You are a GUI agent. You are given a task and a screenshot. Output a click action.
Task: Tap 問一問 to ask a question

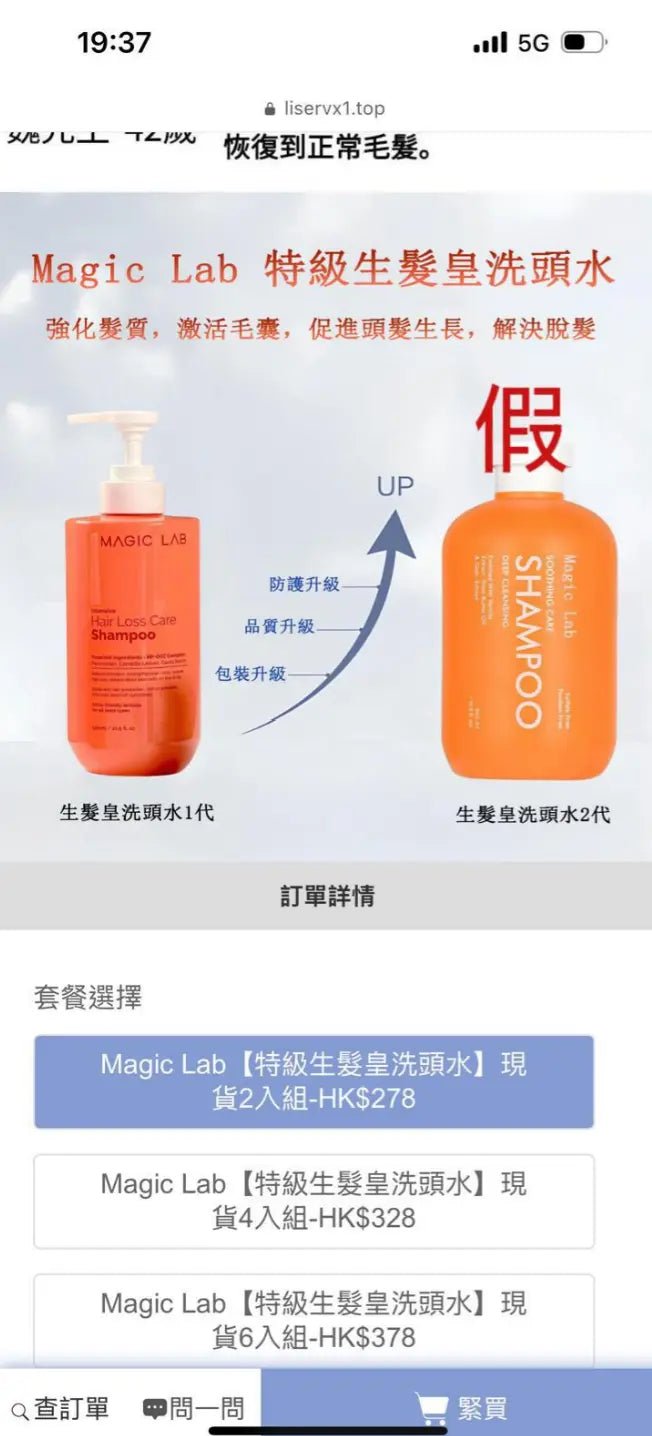pos(194,1409)
